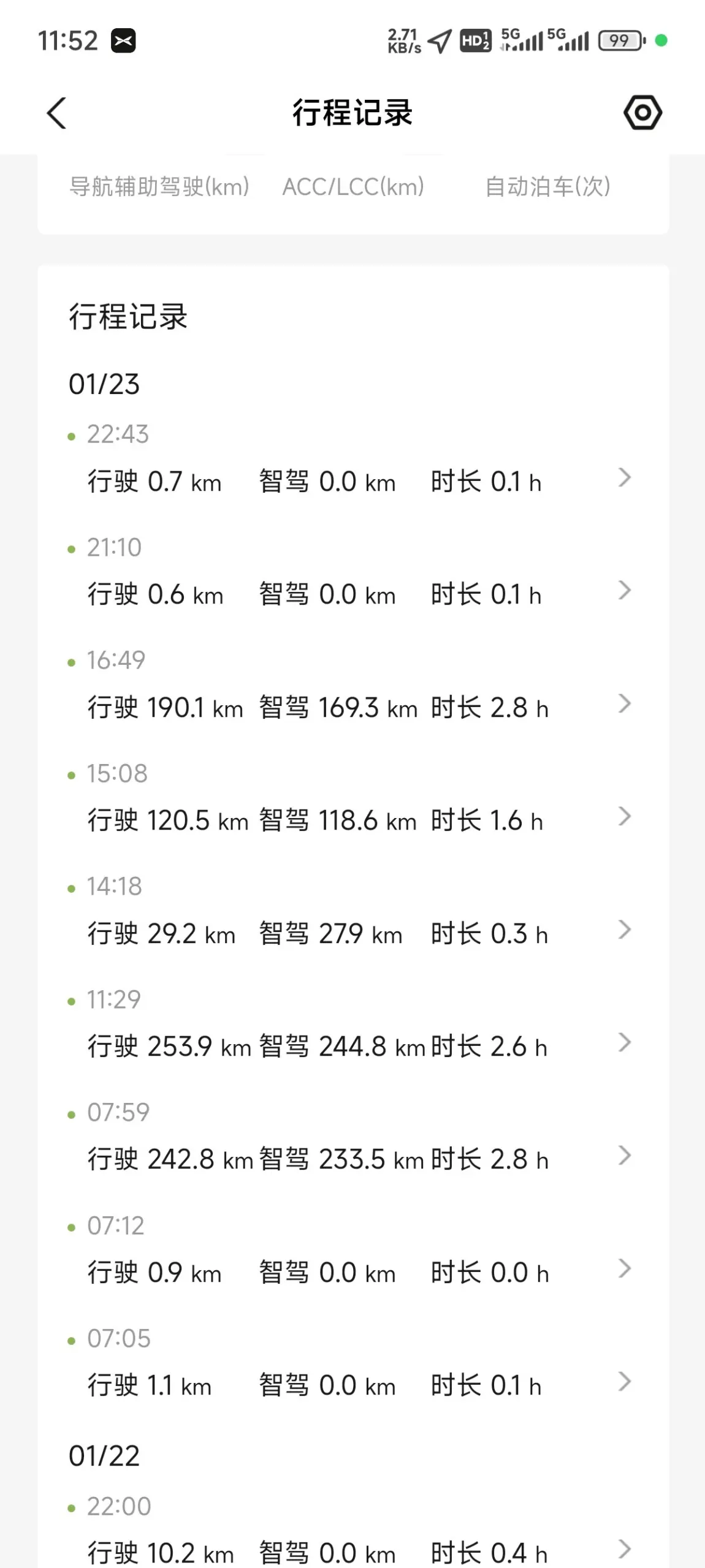Open the 07:59 trip of 242.8 km
This screenshot has height=1568, width=705.
pos(353,1138)
